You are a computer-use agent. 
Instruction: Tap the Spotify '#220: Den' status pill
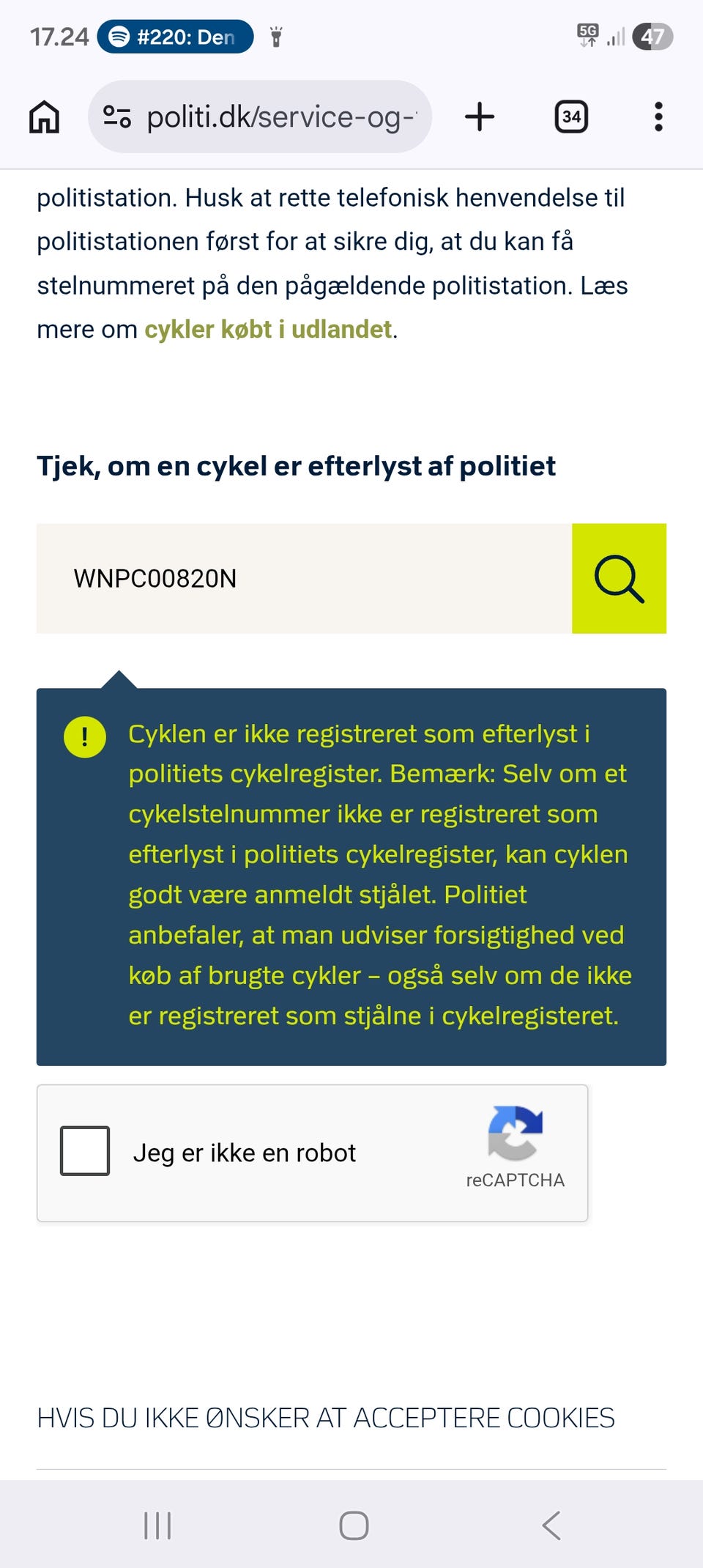click(x=176, y=37)
